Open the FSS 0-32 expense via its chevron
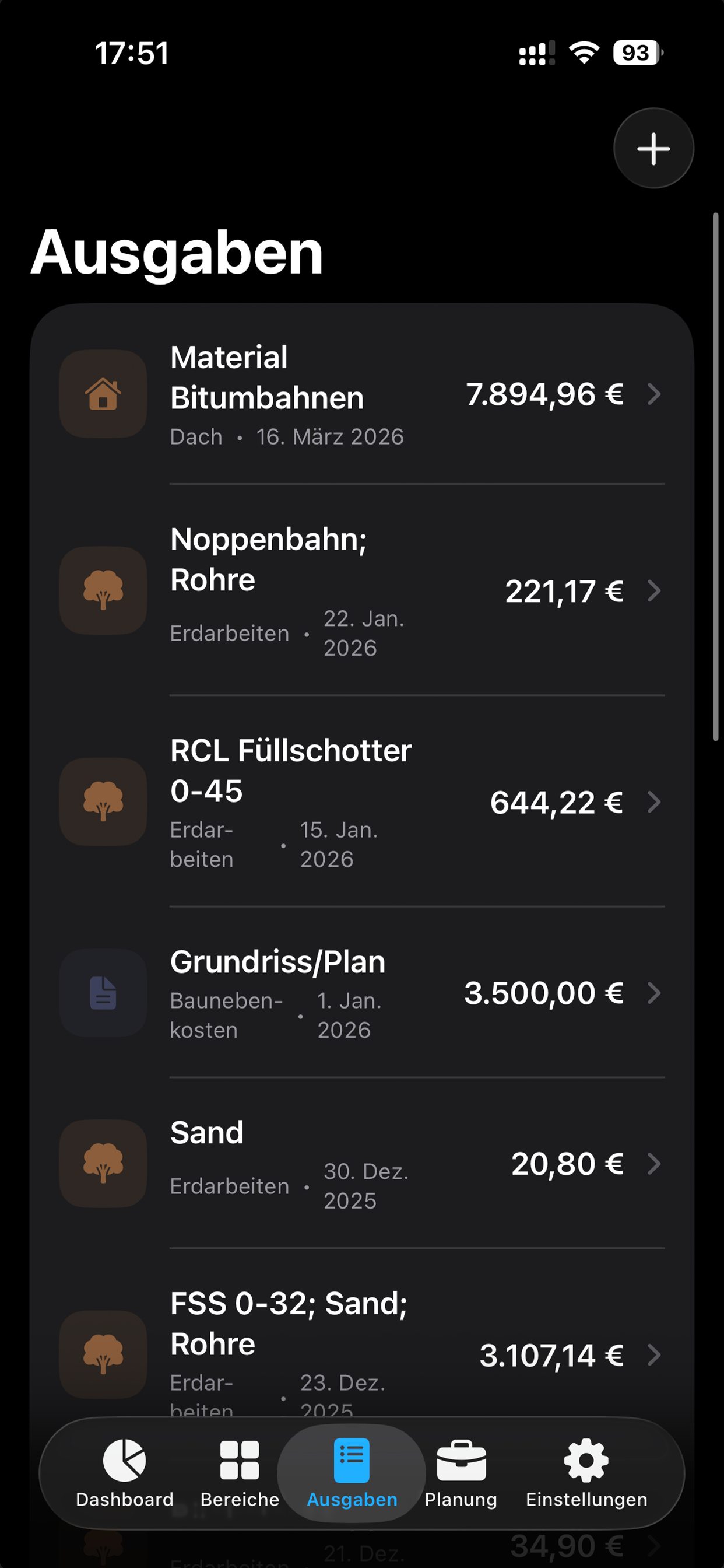This screenshot has height=1568, width=724. click(655, 1354)
